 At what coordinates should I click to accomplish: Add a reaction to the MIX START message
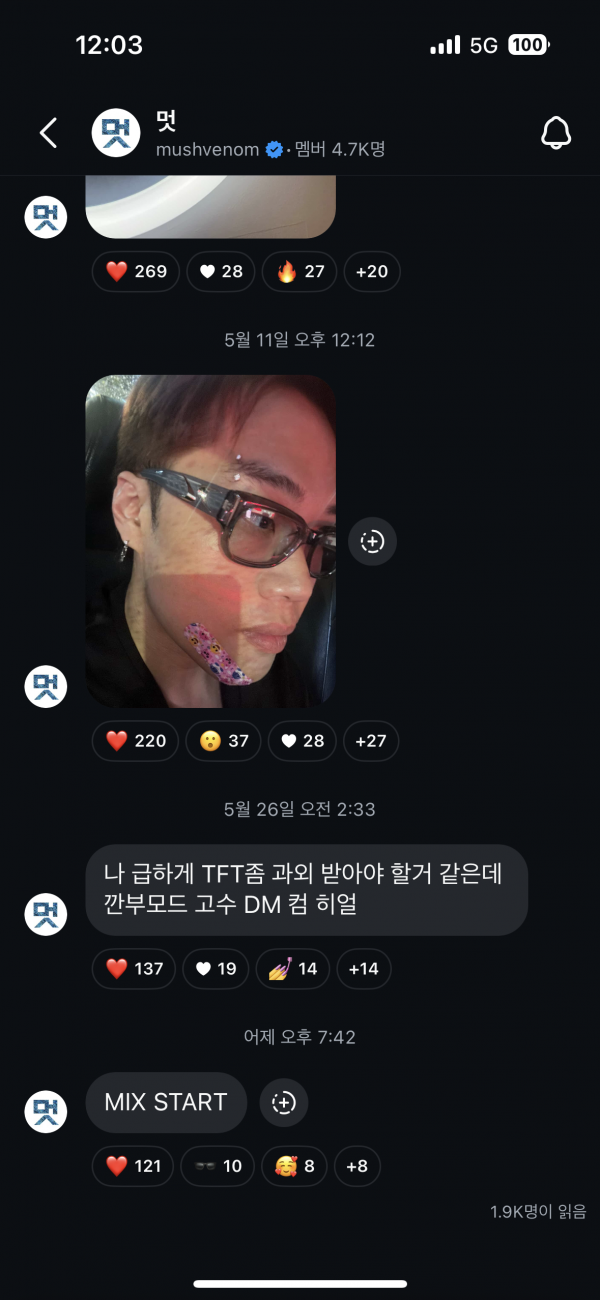point(284,1103)
